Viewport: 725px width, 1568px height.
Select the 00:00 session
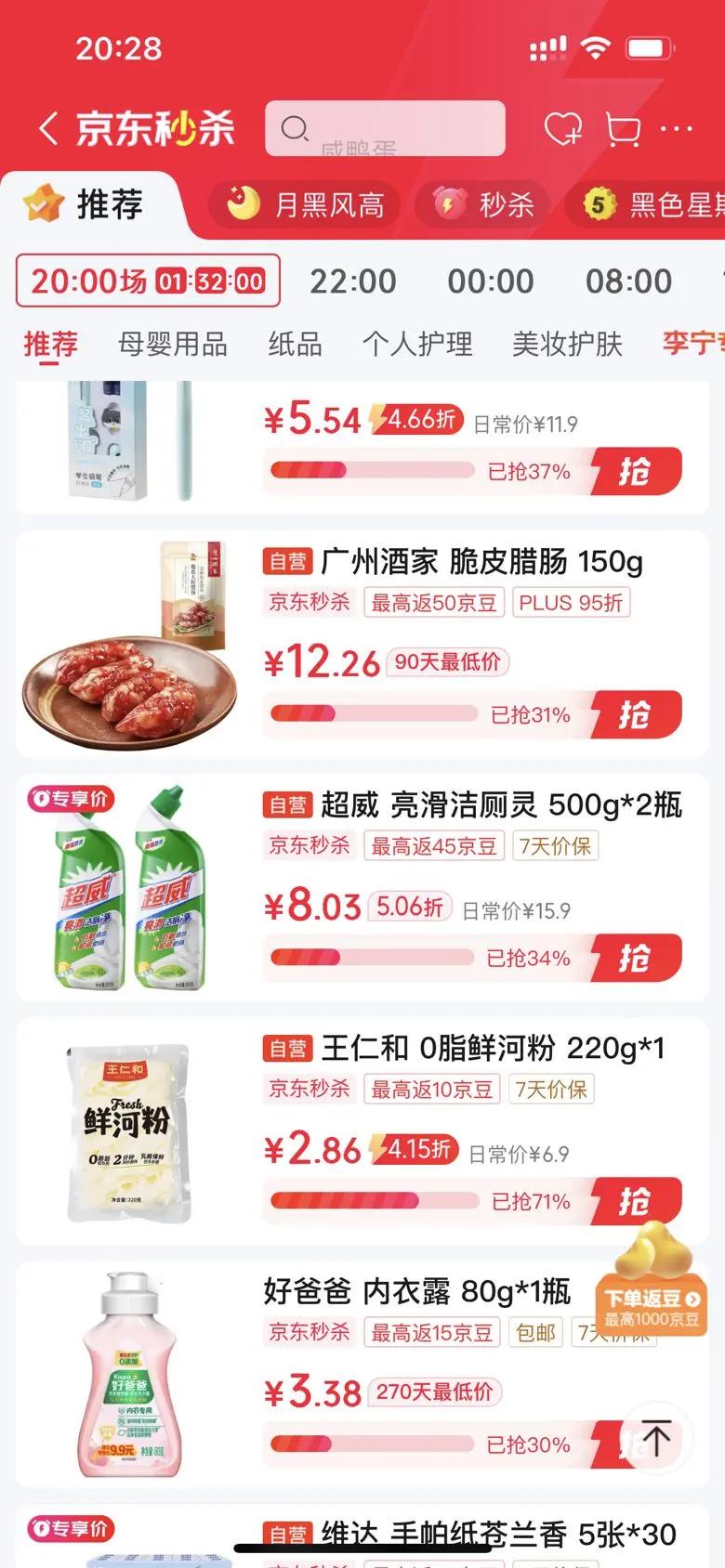(x=491, y=281)
